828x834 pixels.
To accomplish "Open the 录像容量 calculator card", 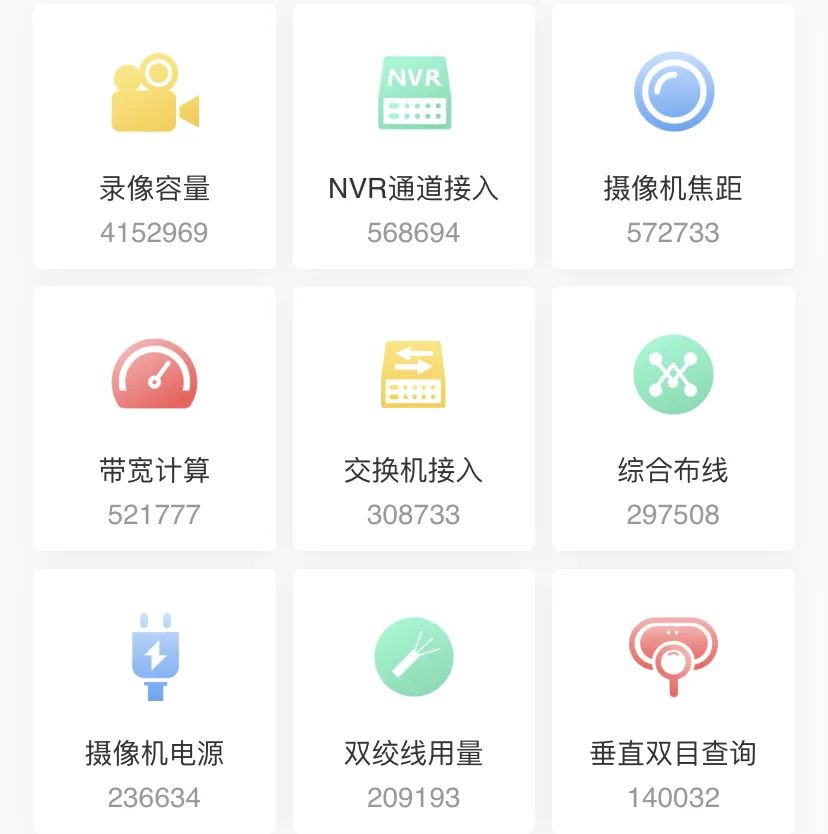I will (x=154, y=137).
